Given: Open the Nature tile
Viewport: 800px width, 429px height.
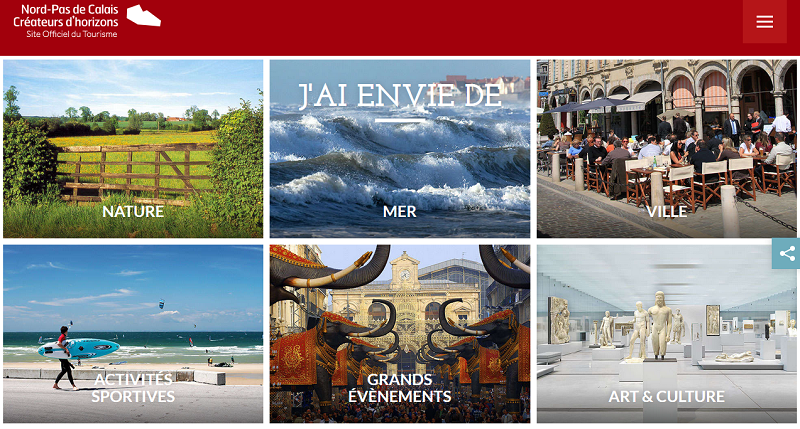Looking at the screenshot, I should [133, 148].
